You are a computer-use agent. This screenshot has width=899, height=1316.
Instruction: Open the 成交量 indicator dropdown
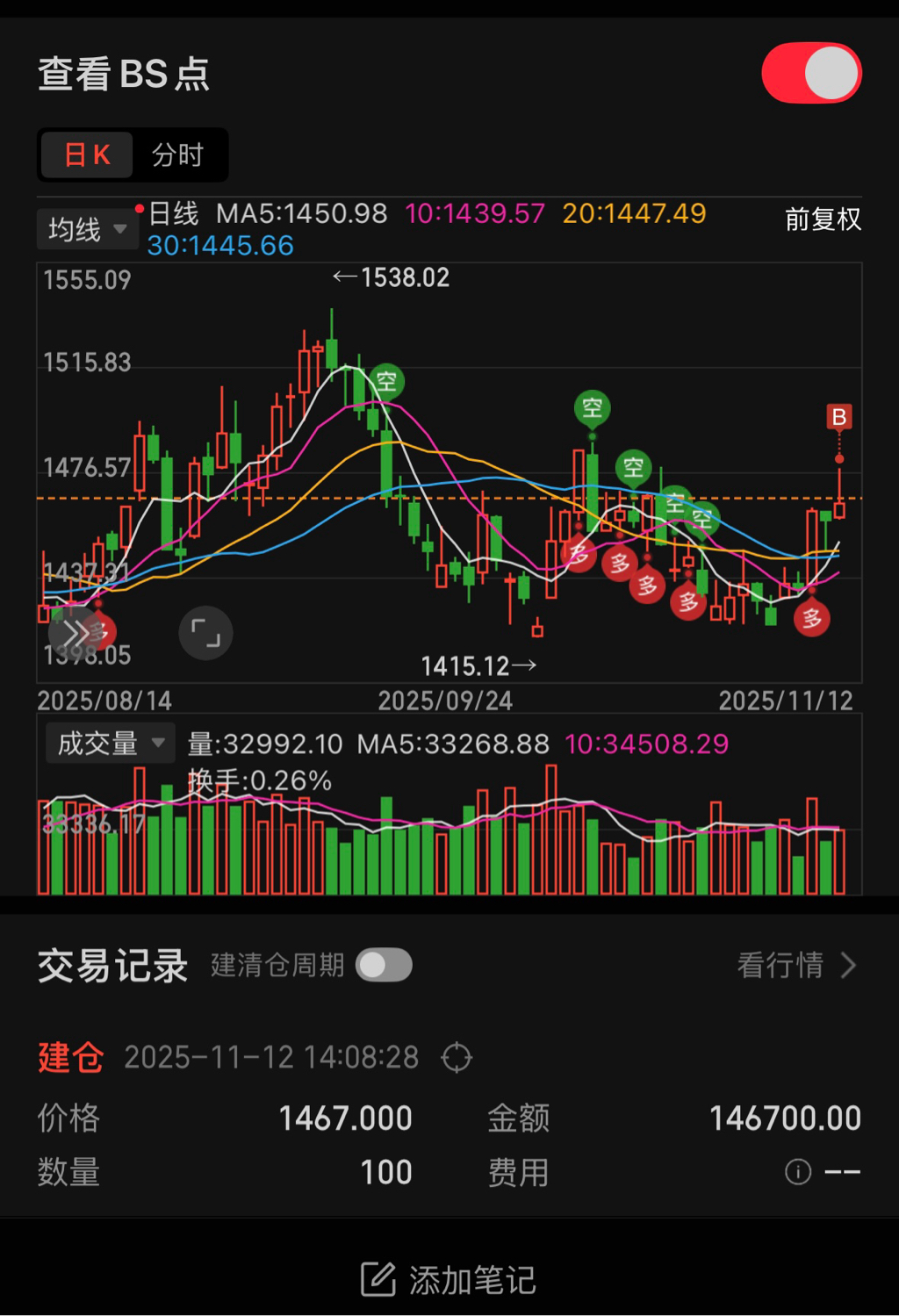(110, 744)
